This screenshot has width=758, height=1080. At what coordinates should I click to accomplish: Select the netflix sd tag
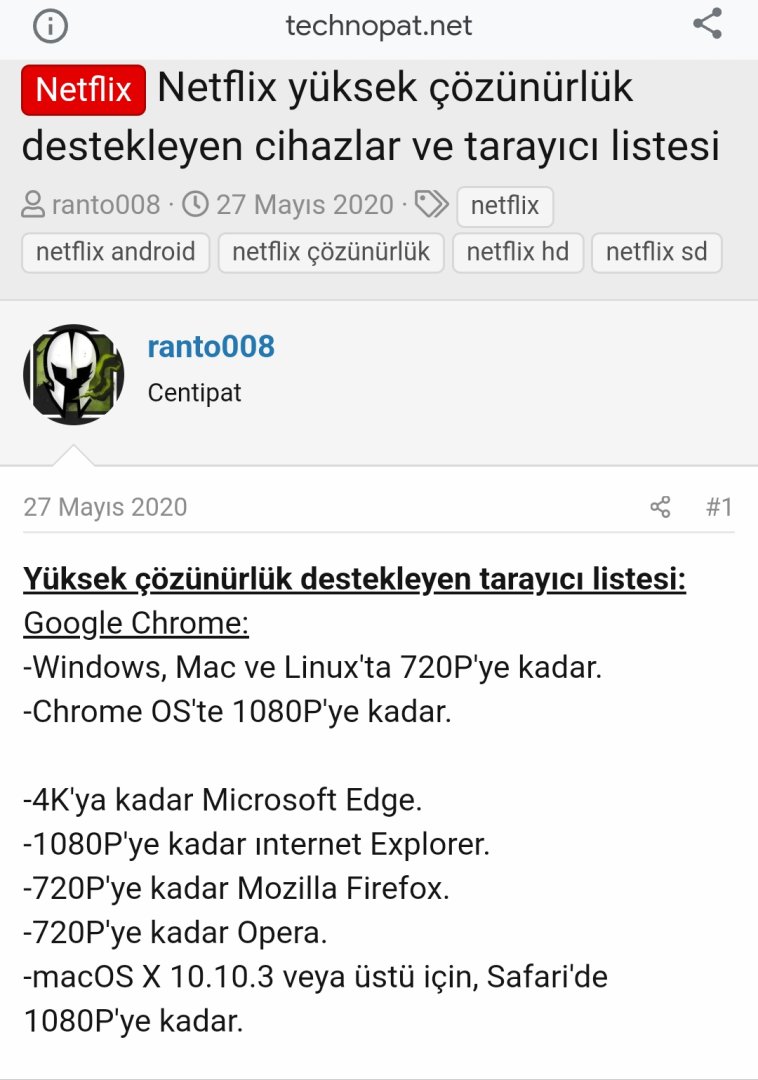tap(656, 252)
